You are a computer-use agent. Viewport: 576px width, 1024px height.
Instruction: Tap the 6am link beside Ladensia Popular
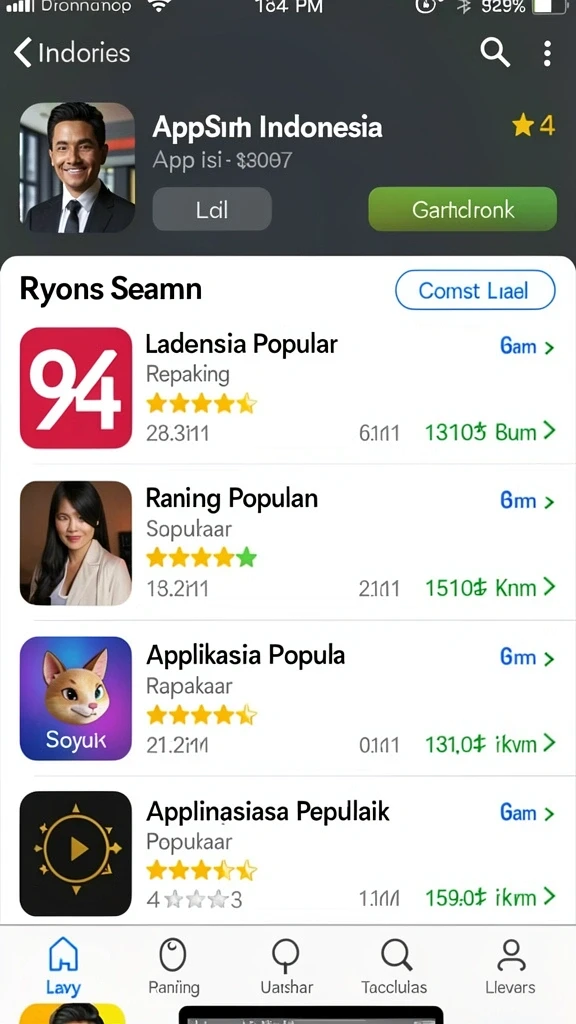tap(527, 346)
